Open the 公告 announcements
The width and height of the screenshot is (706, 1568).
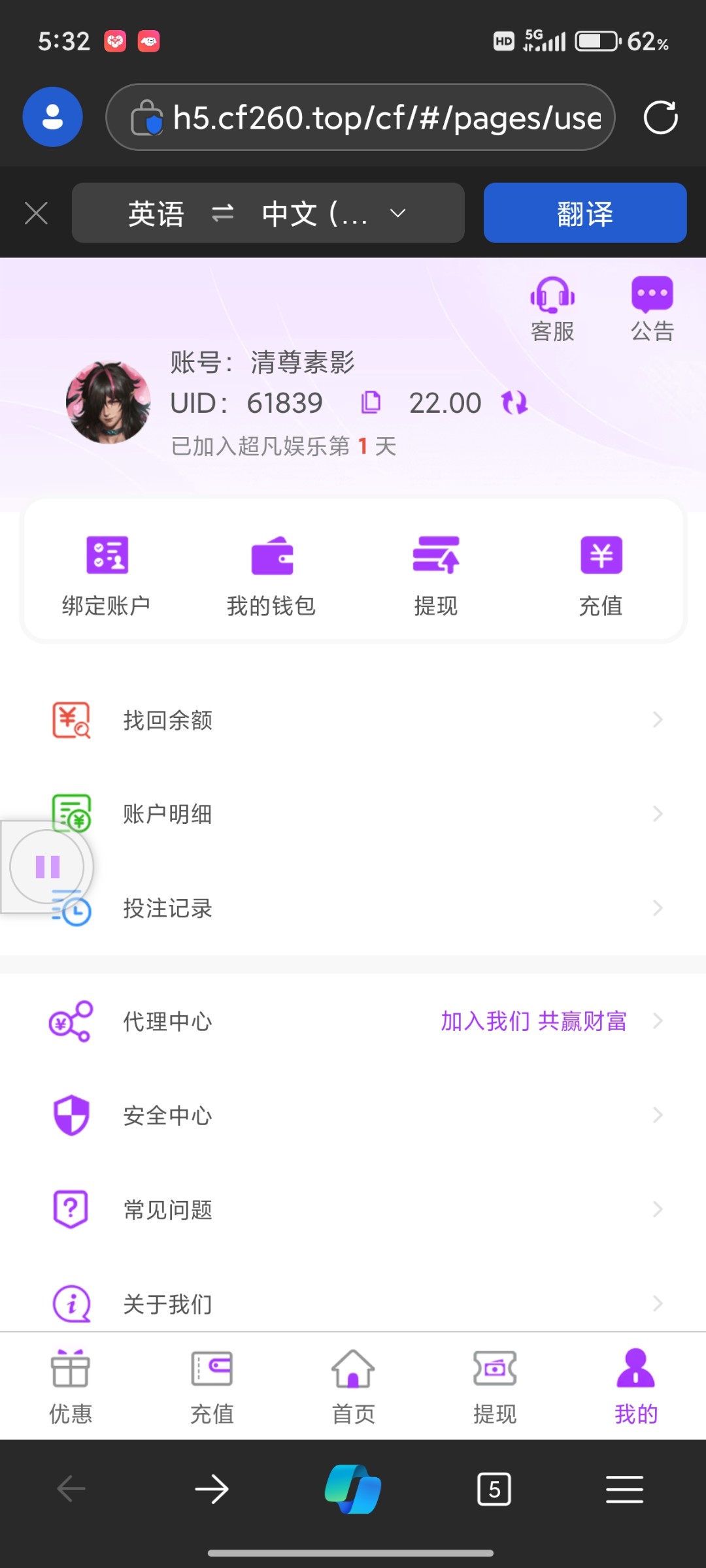[652, 308]
